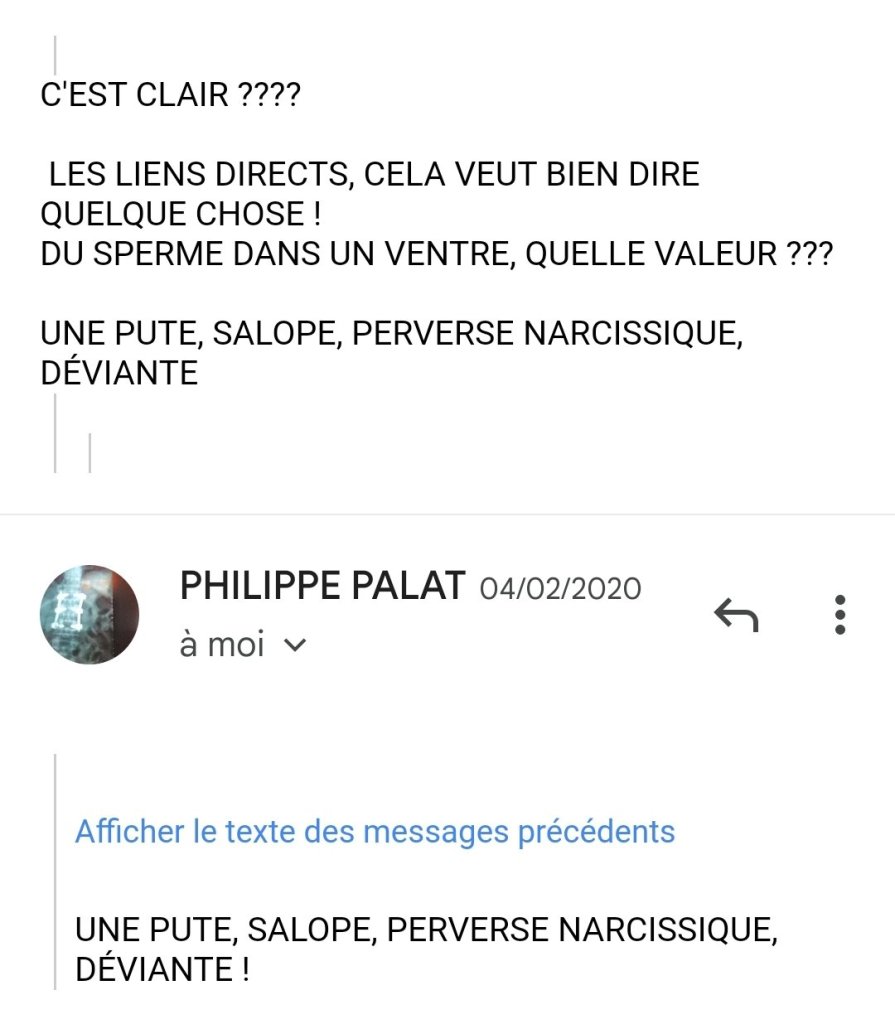
Task: Open the message overflow menu
Action: pos(840,615)
